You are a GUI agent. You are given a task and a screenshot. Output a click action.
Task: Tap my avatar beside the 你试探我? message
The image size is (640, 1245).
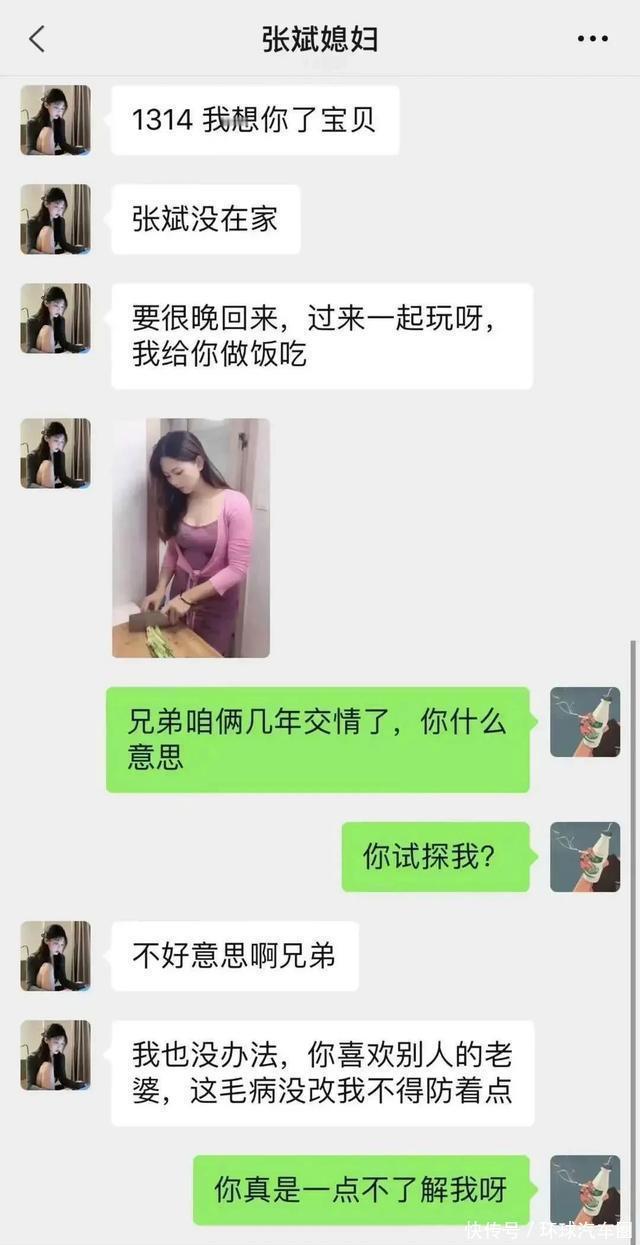click(585, 857)
